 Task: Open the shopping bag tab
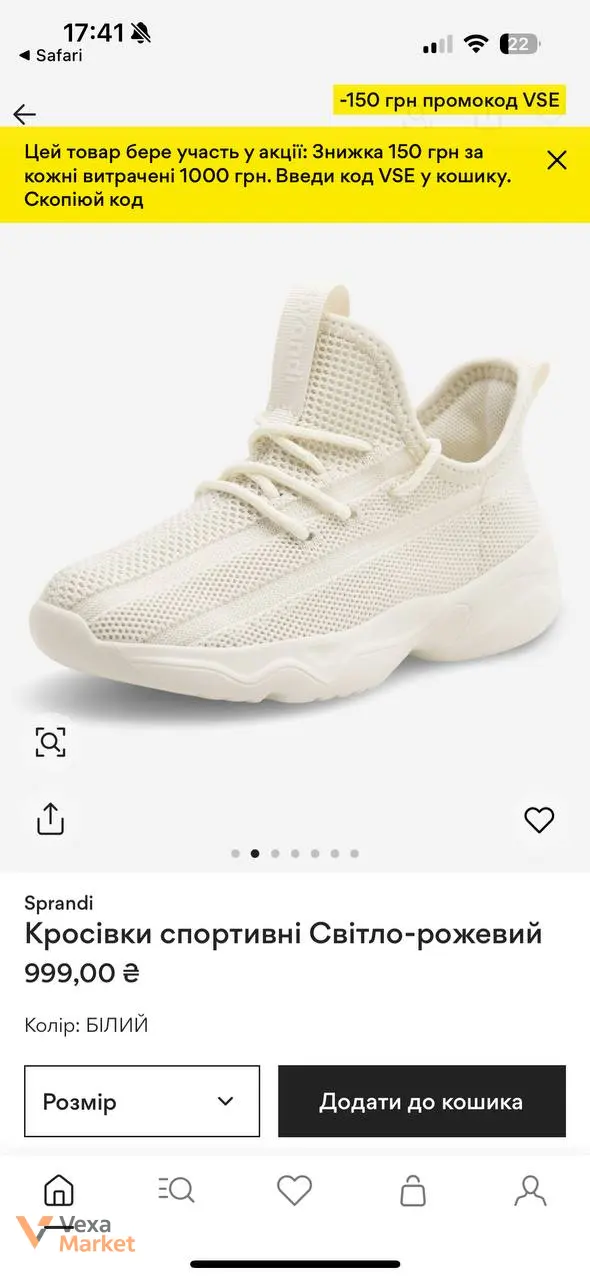(412, 1190)
